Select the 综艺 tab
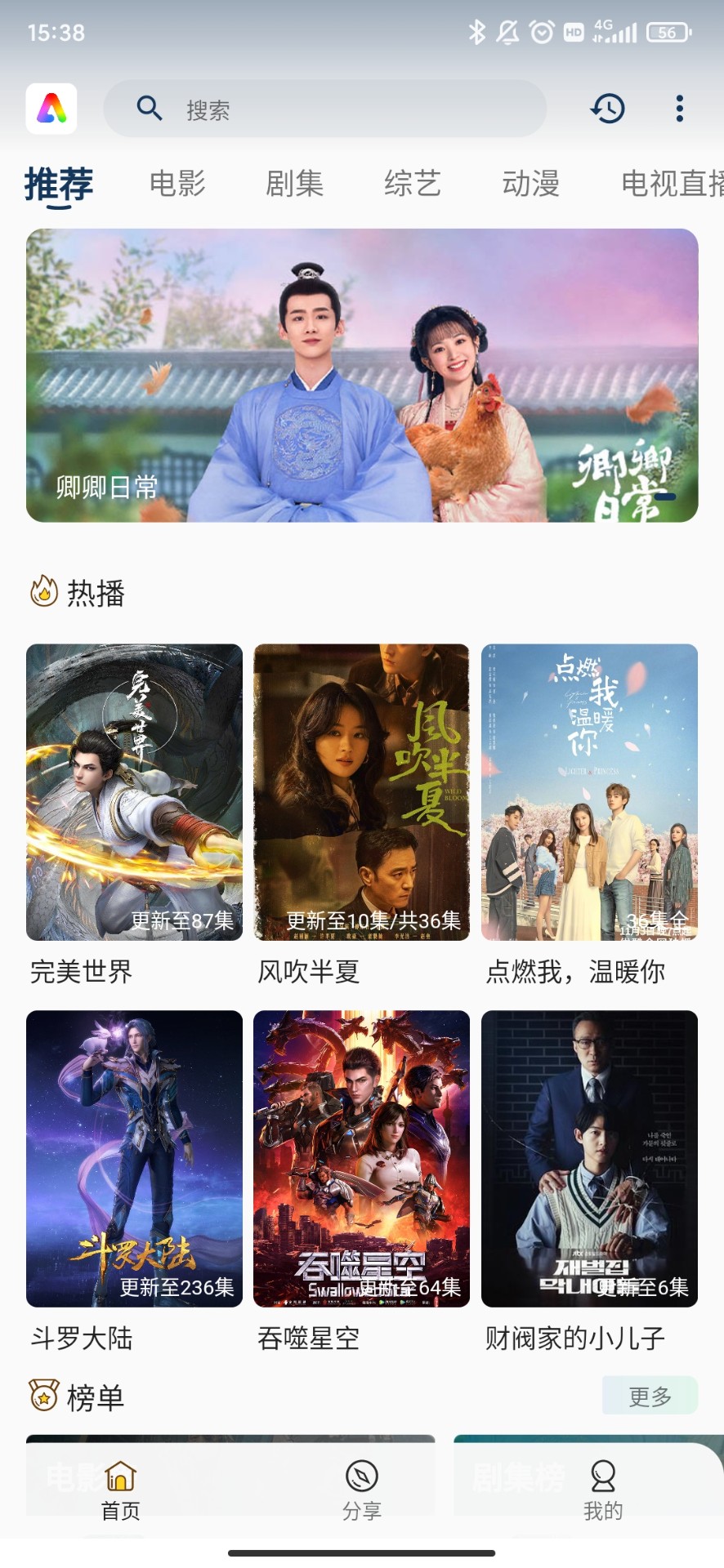 point(413,184)
